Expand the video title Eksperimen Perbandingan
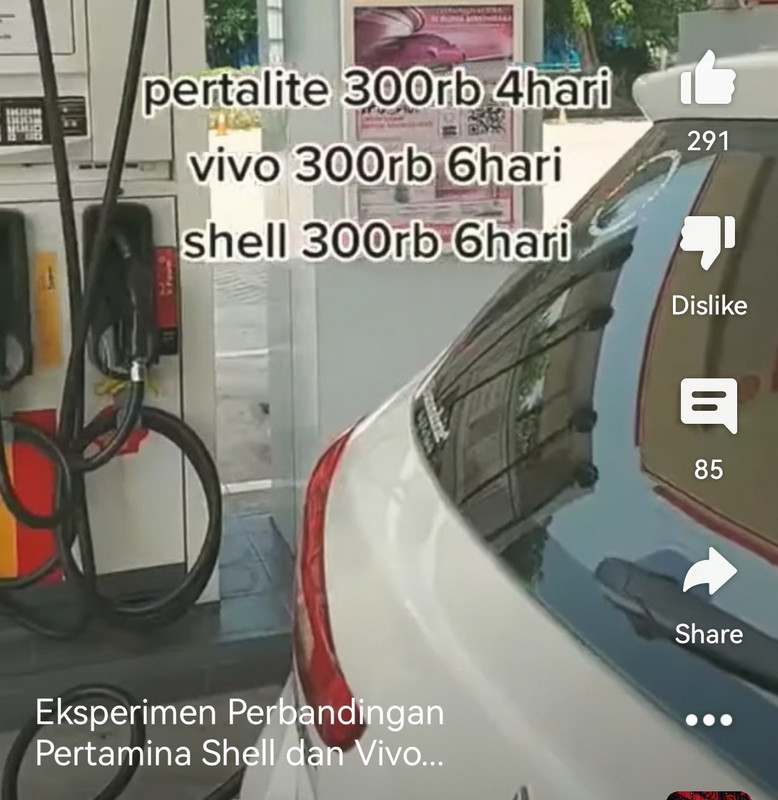Image resolution: width=778 pixels, height=800 pixels. pyautogui.click(x=240, y=734)
